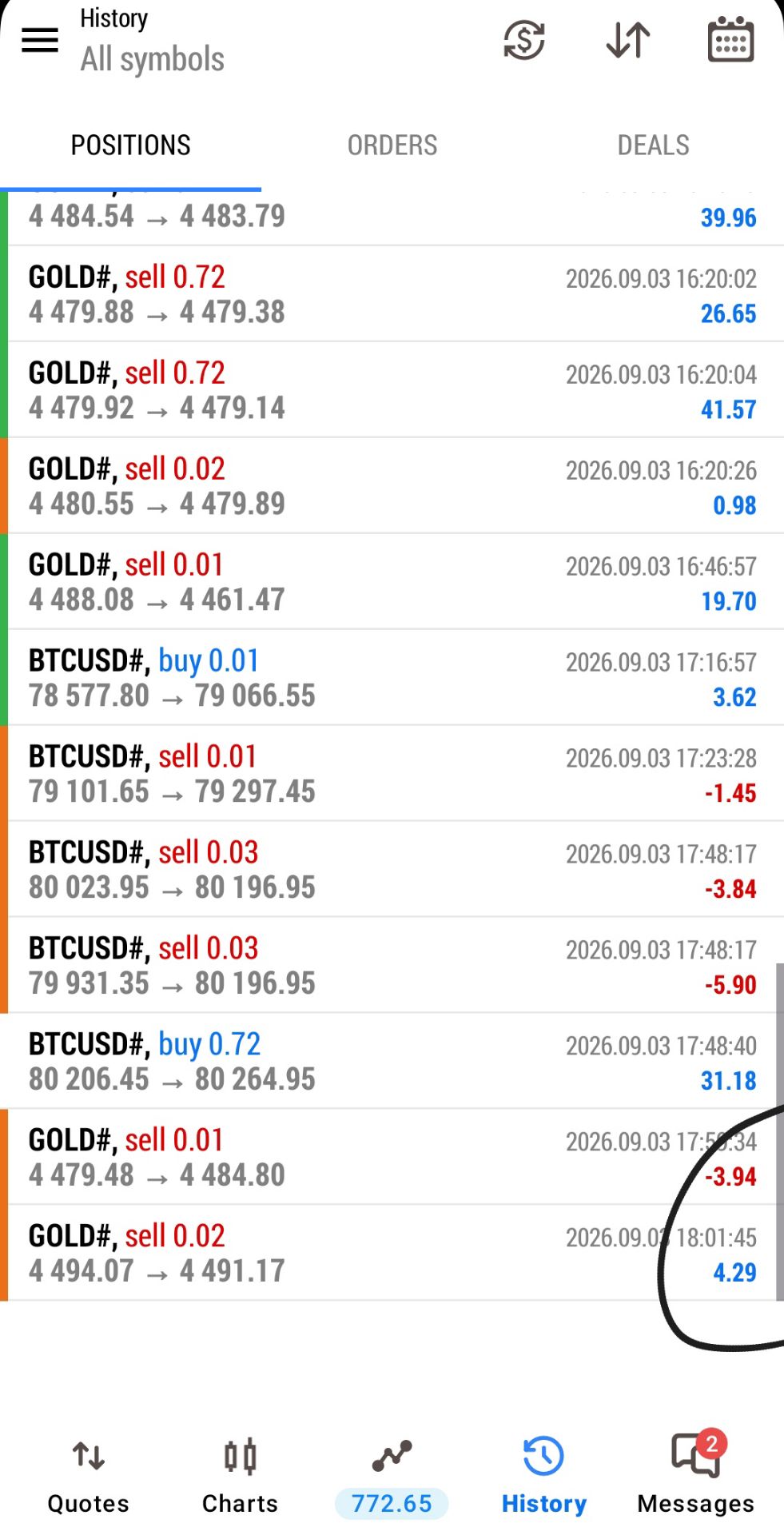Expand BTCUSD# sell 0.01 position with -1.45
Viewport: 784px width, 1535px height.
coord(392,774)
